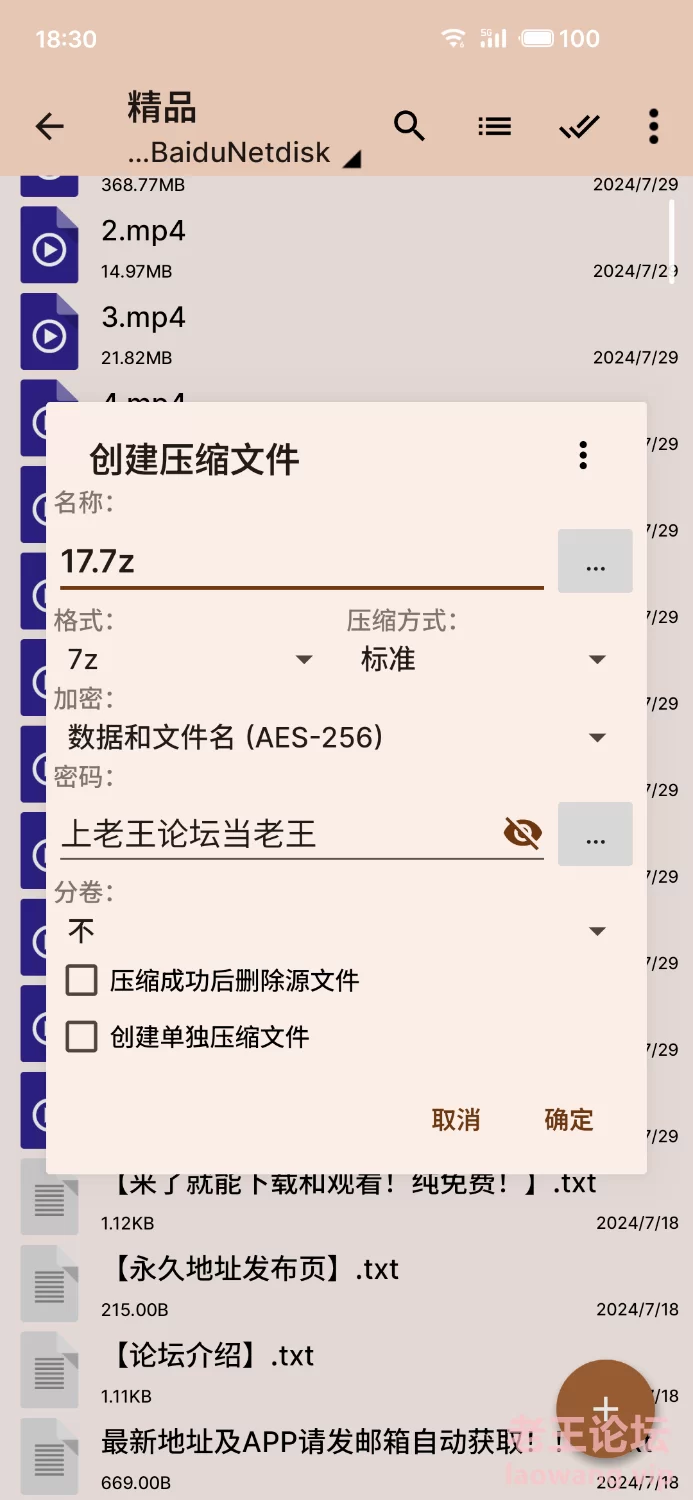The image size is (693, 1500).
Task: Open the dialog's three-dot overflow menu
Action: tap(583, 455)
